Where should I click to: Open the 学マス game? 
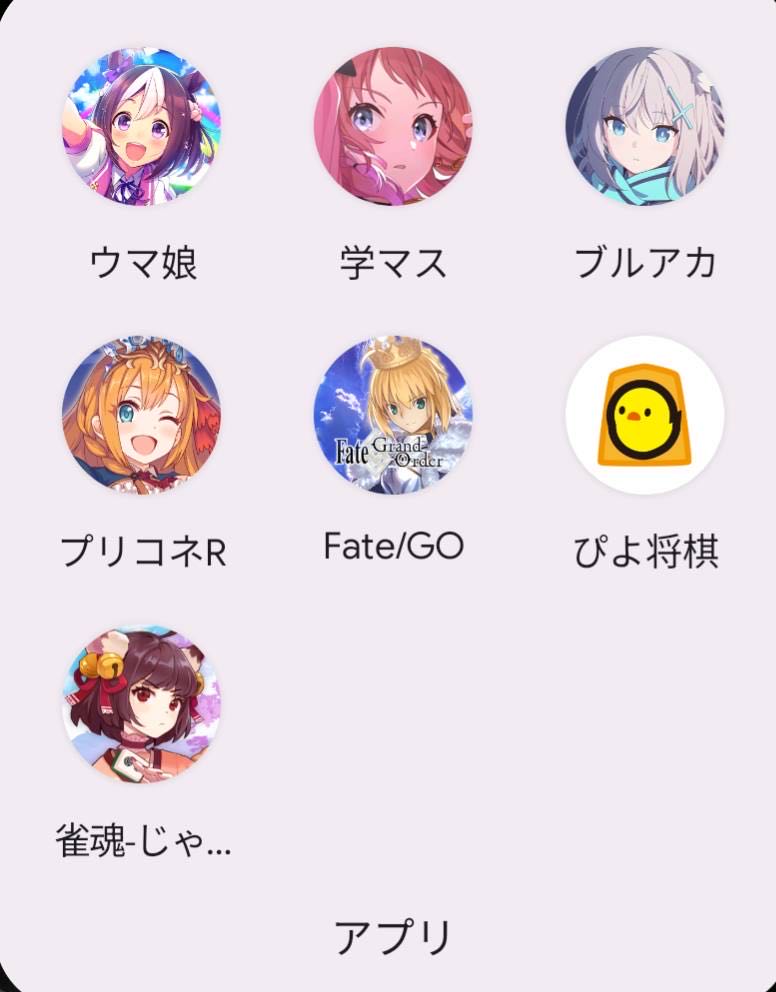[393, 127]
